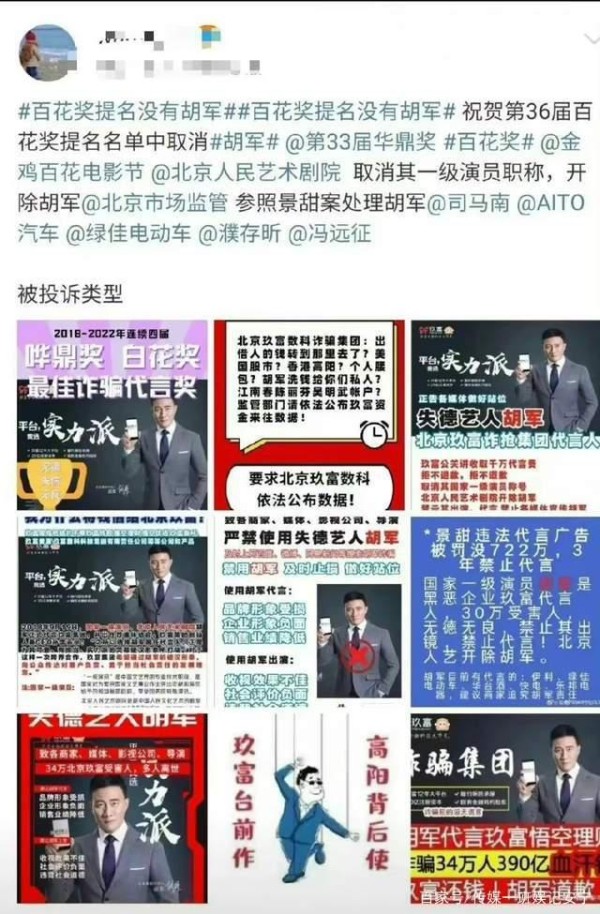
Task: Open the image titled 最佳诈骗代言奖
Action: pyautogui.click(x=112, y=414)
